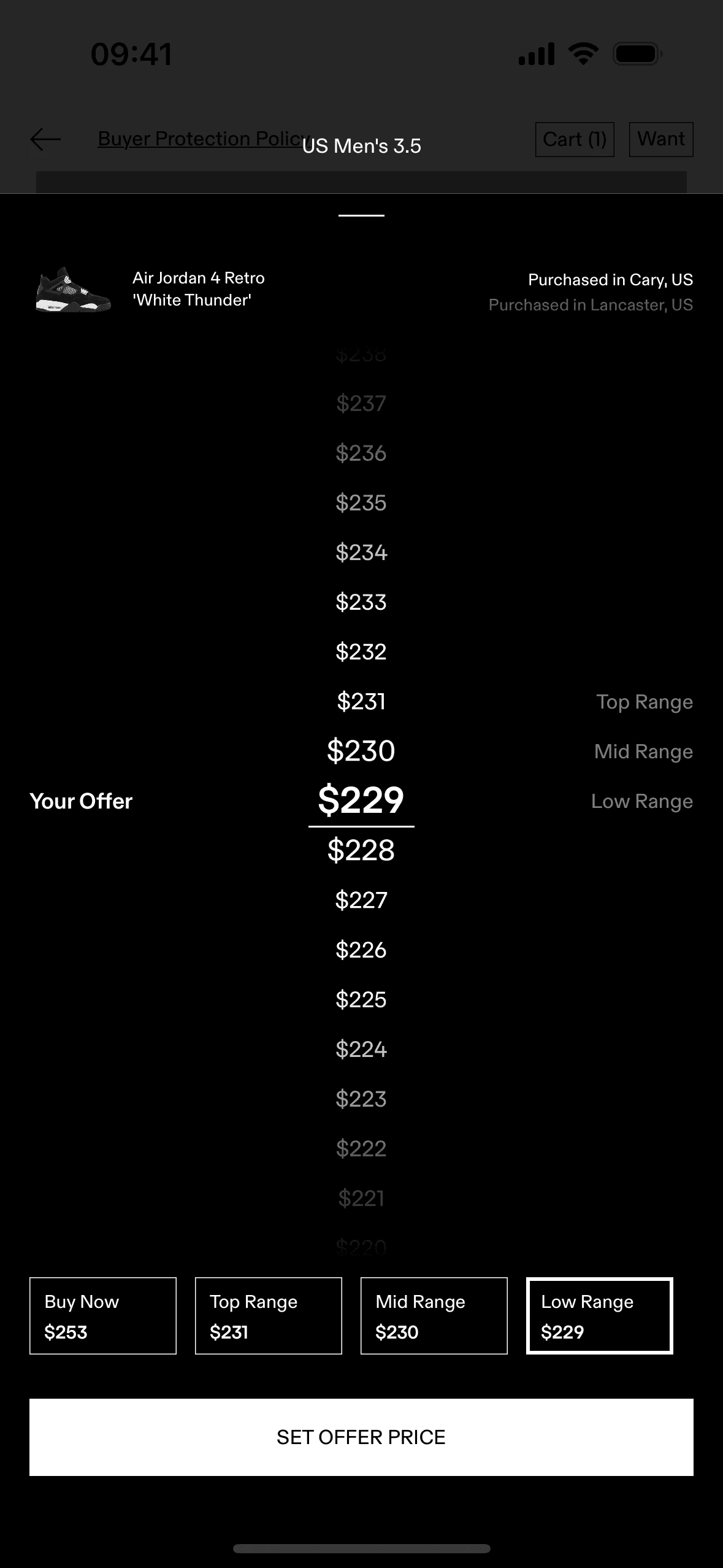The image size is (723, 1568).
Task: Choose $225 from the price picker
Action: pyautogui.click(x=361, y=999)
